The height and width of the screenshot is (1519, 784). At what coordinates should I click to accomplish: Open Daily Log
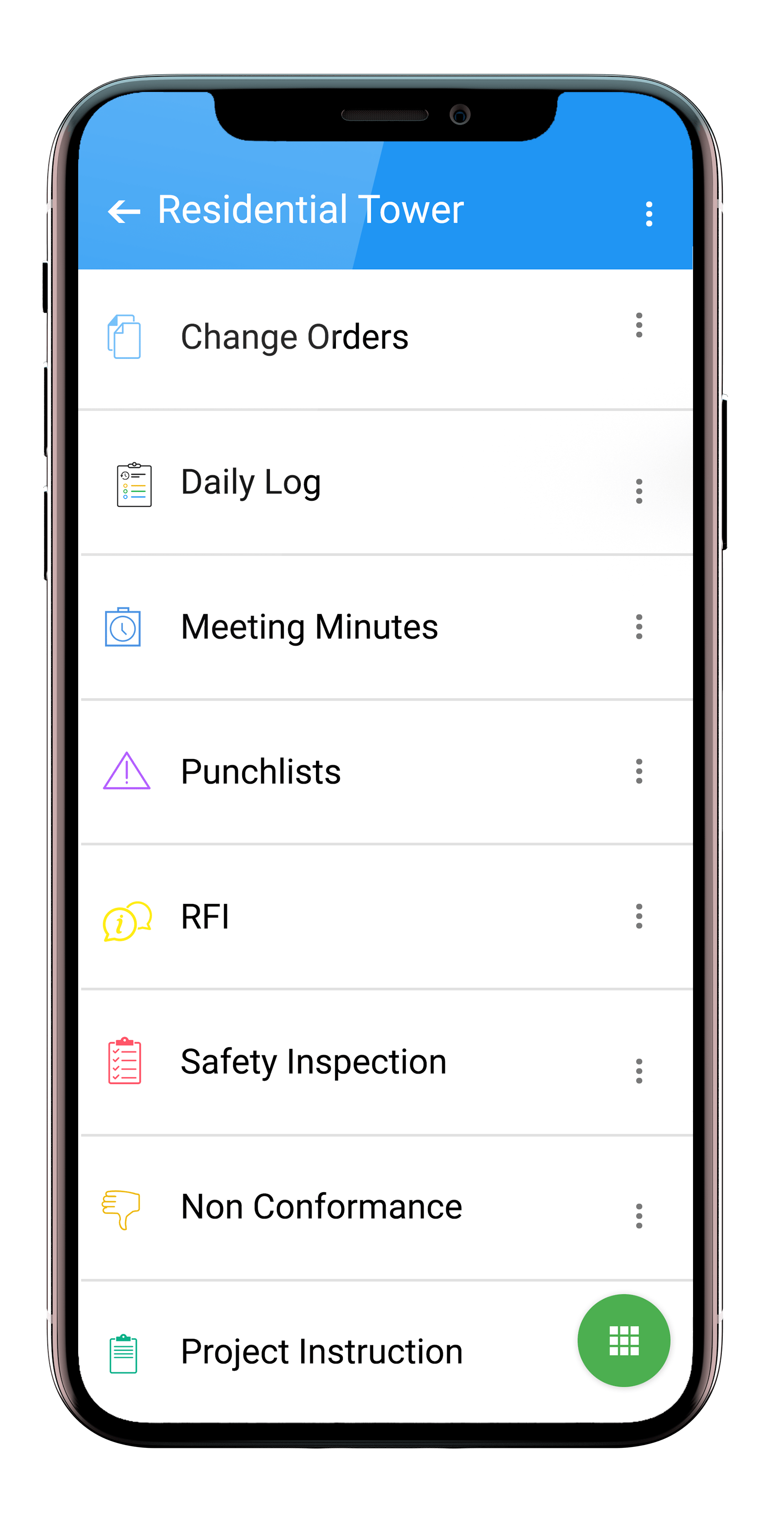251,482
